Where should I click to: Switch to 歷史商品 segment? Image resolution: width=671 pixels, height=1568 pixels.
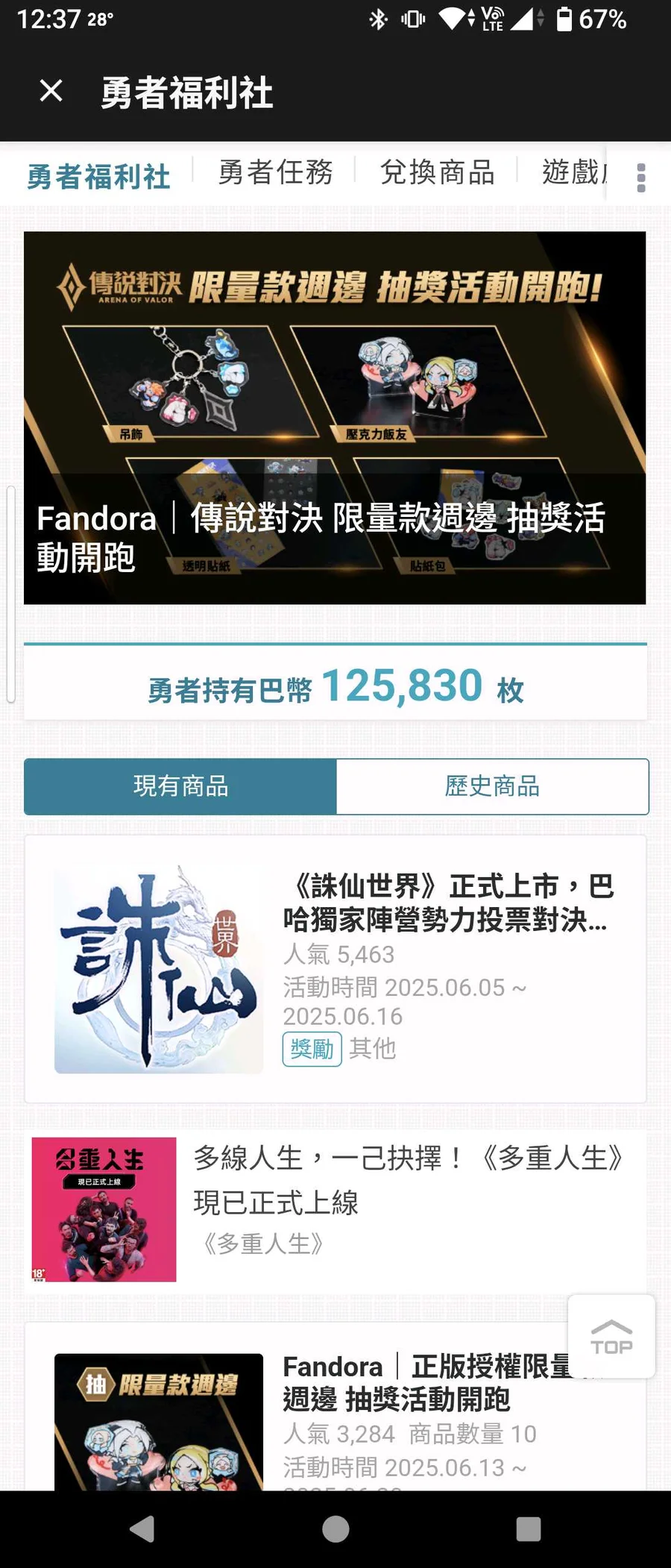(492, 786)
